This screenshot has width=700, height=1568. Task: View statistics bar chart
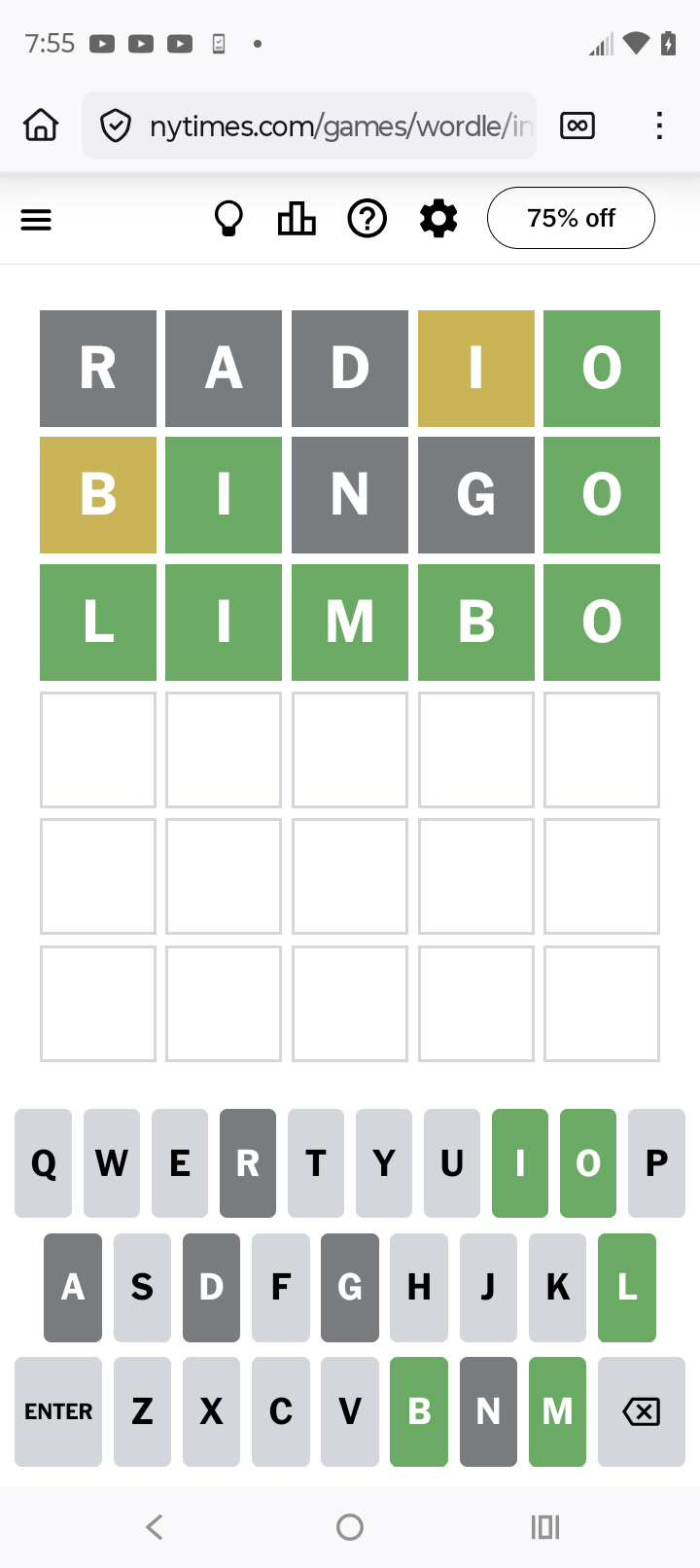point(297,219)
